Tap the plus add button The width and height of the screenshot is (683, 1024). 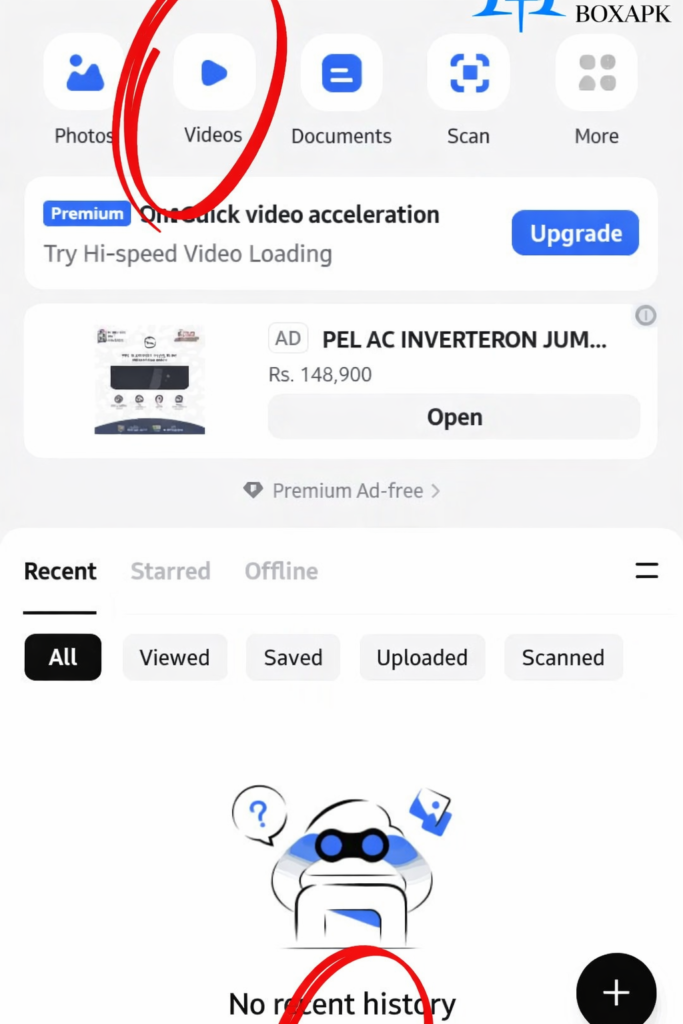click(616, 992)
